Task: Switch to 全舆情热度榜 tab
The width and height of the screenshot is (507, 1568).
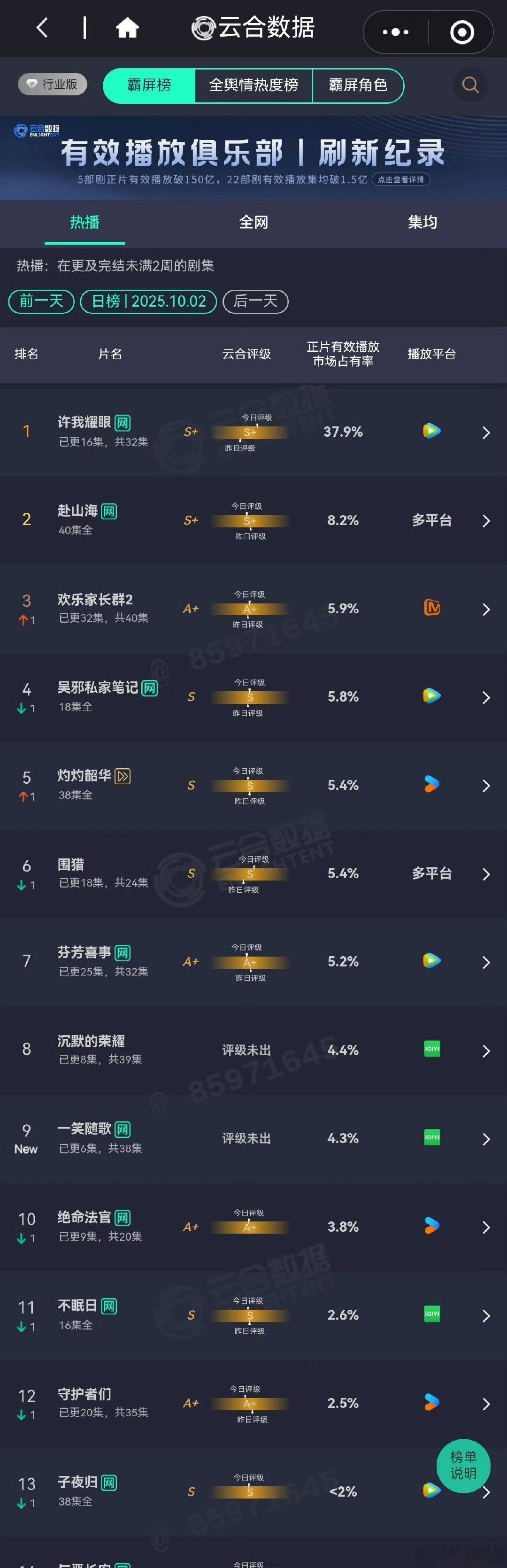Action: click(253, 85)
